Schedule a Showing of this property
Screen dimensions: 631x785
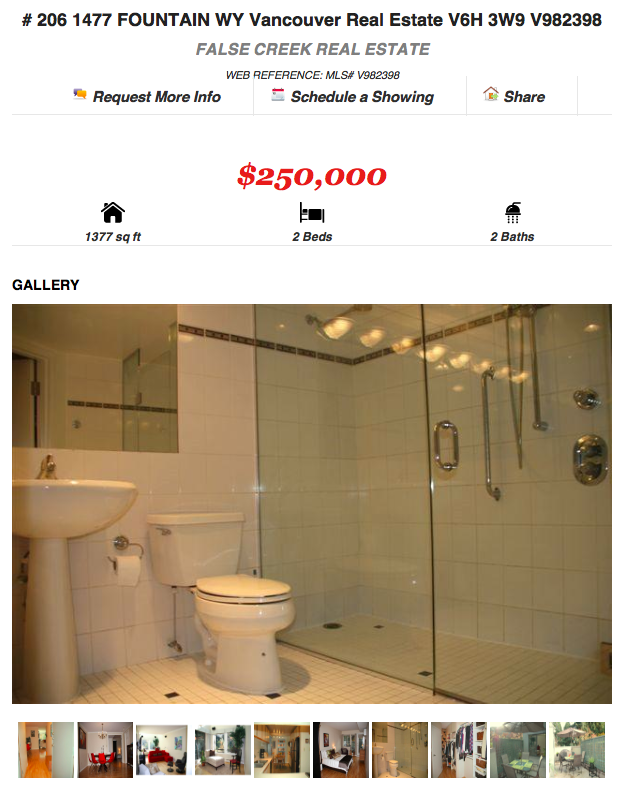(x=352, y=97)
